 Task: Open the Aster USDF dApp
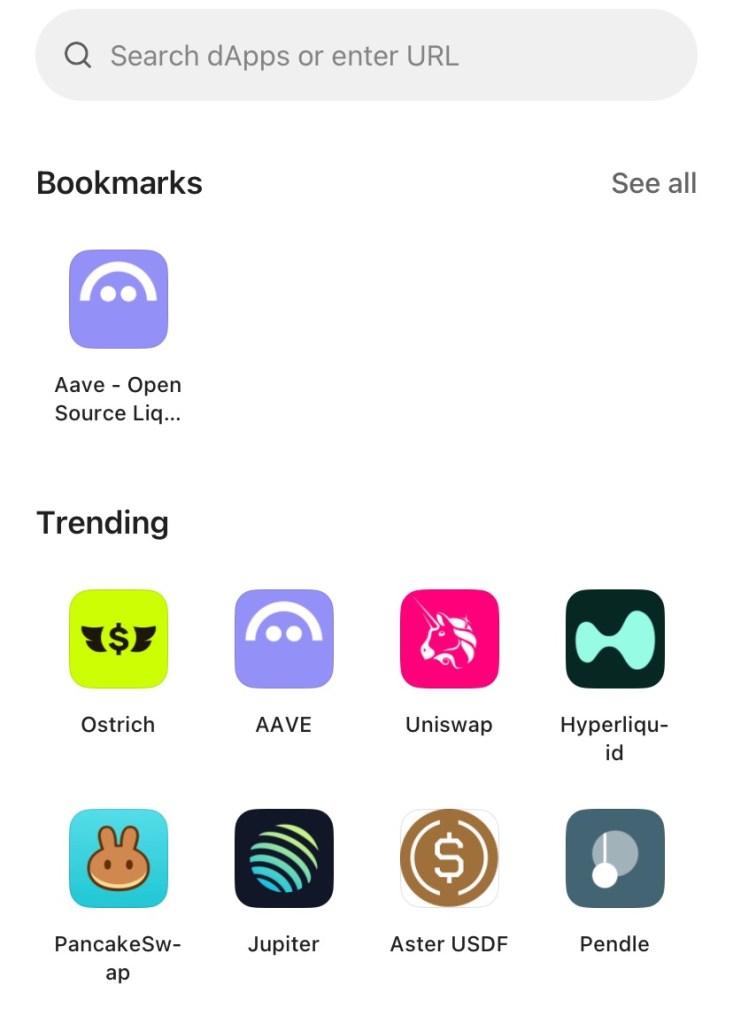point(449,858)
